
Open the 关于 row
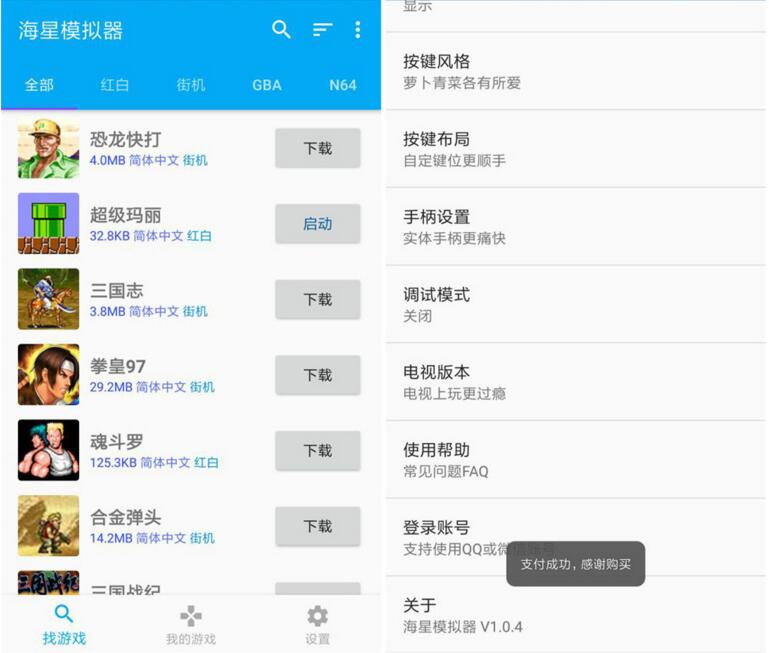click(576, 615)
